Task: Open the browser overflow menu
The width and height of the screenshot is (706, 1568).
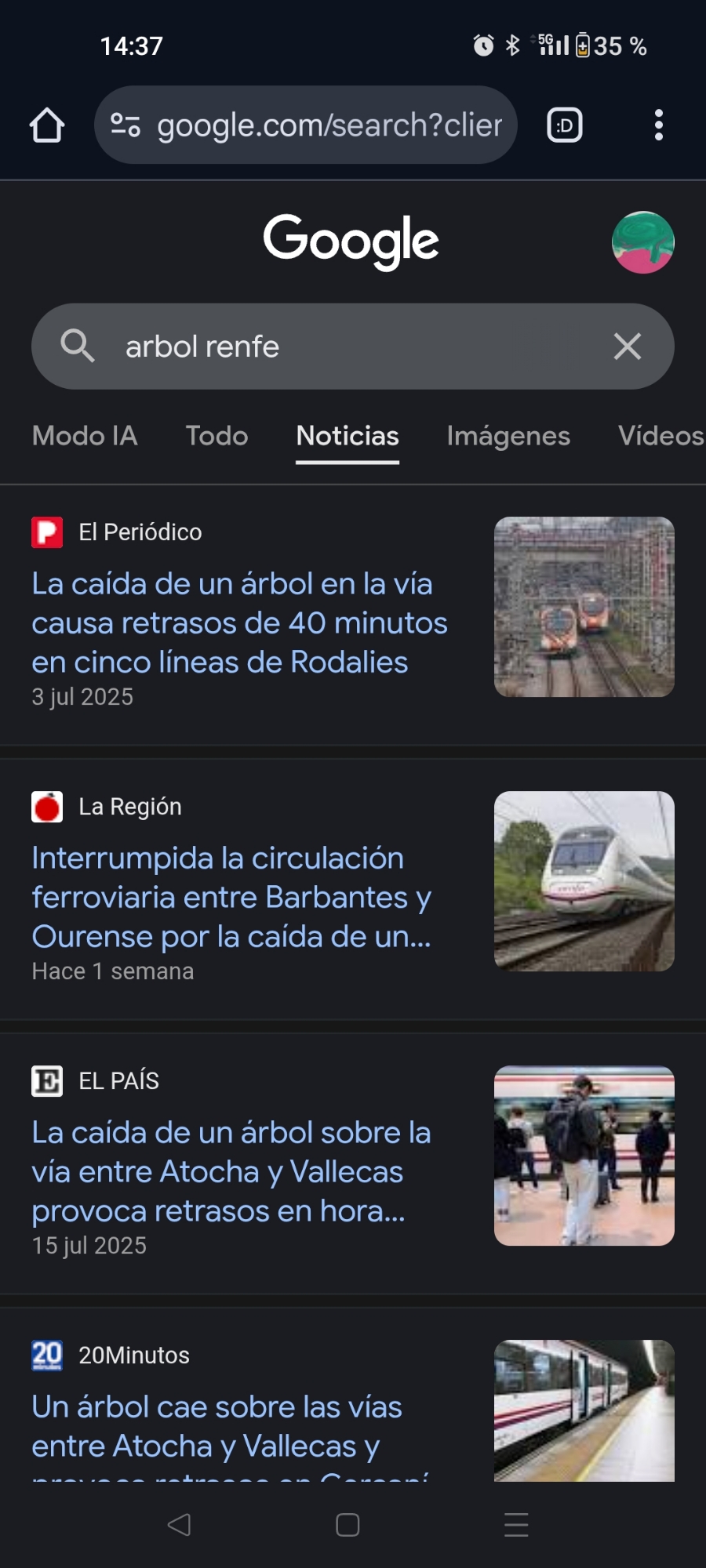Action: [658, 125]
